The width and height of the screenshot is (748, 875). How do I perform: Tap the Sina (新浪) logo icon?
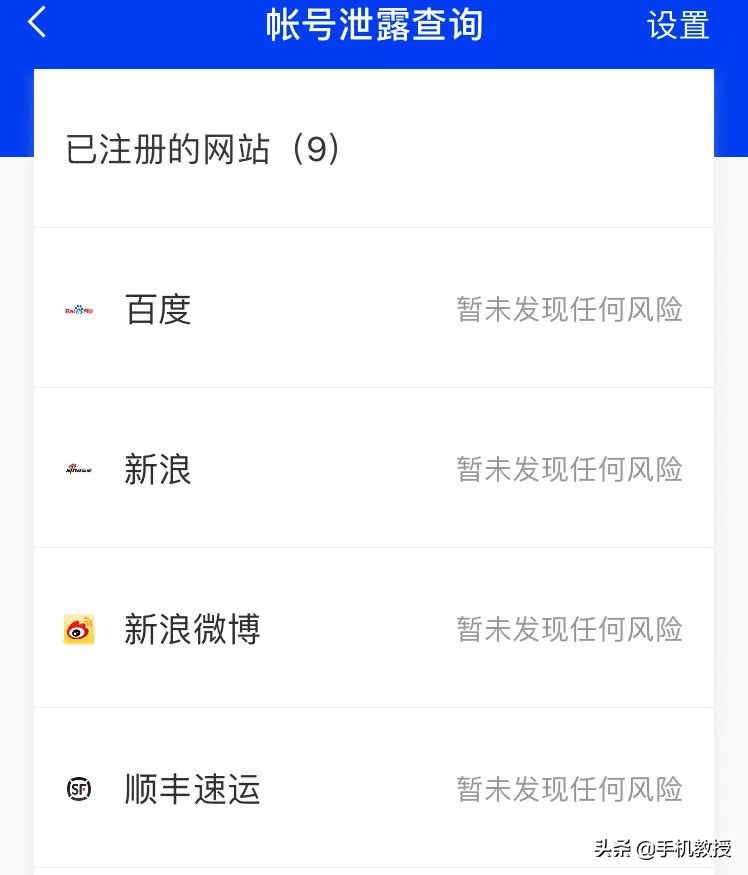(78, 469)
